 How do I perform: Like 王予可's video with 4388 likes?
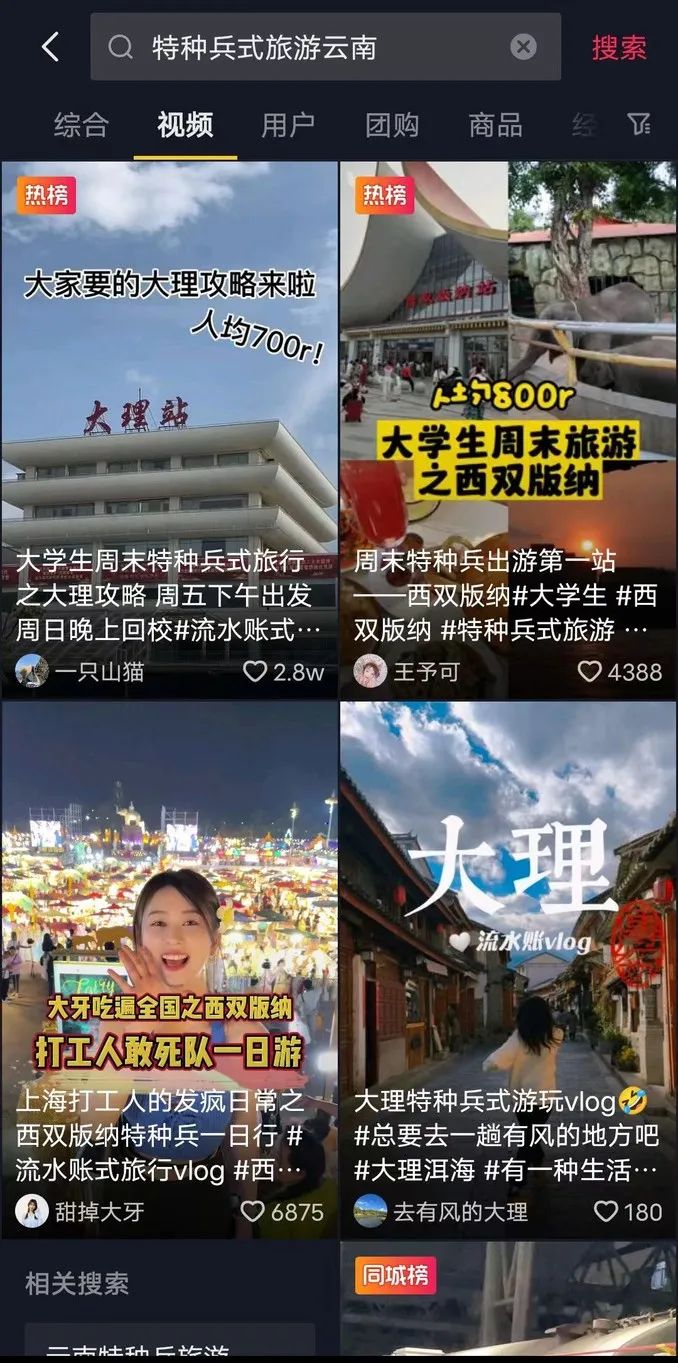(x=590, y=672)
